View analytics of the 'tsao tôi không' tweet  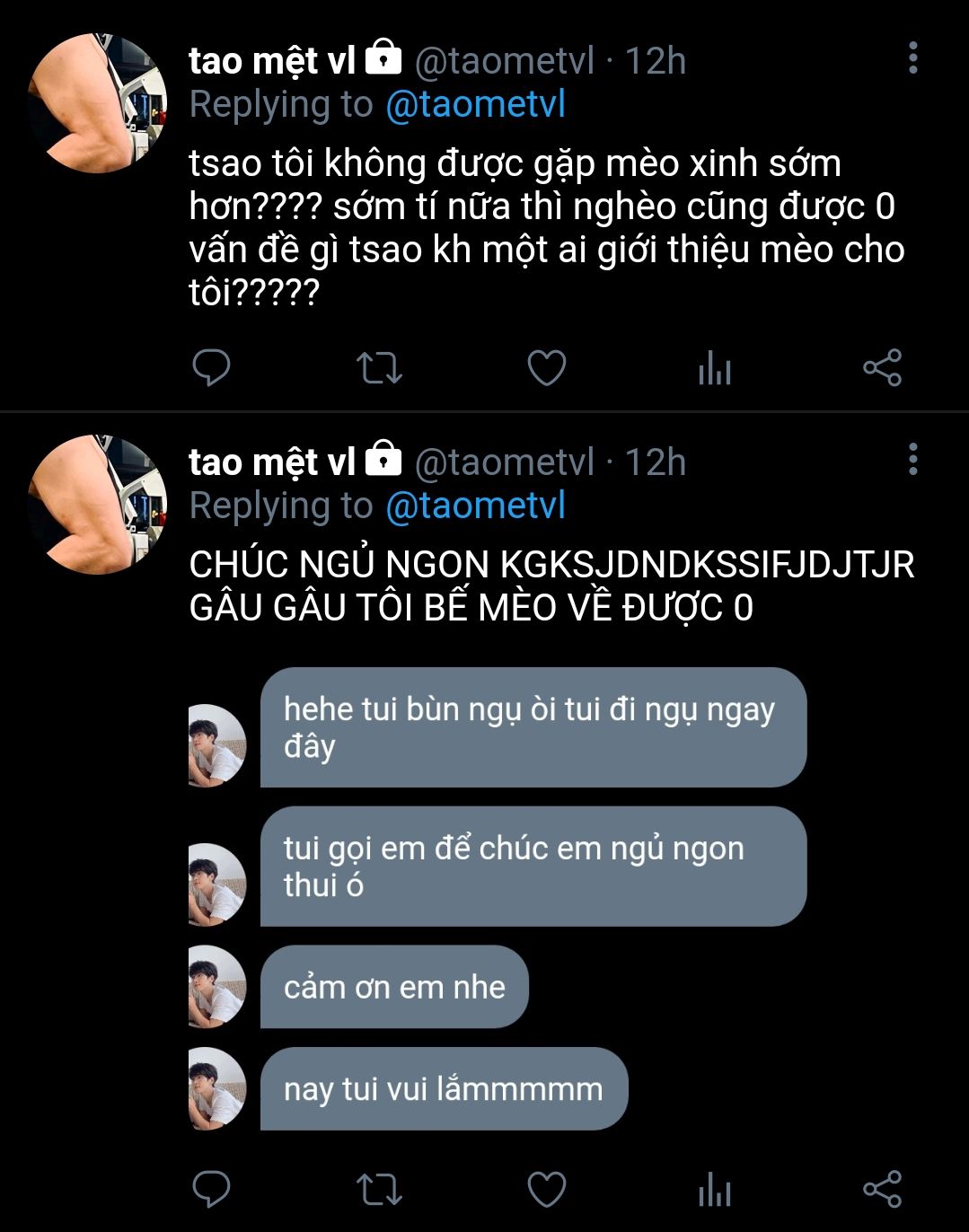click(715, 368)
